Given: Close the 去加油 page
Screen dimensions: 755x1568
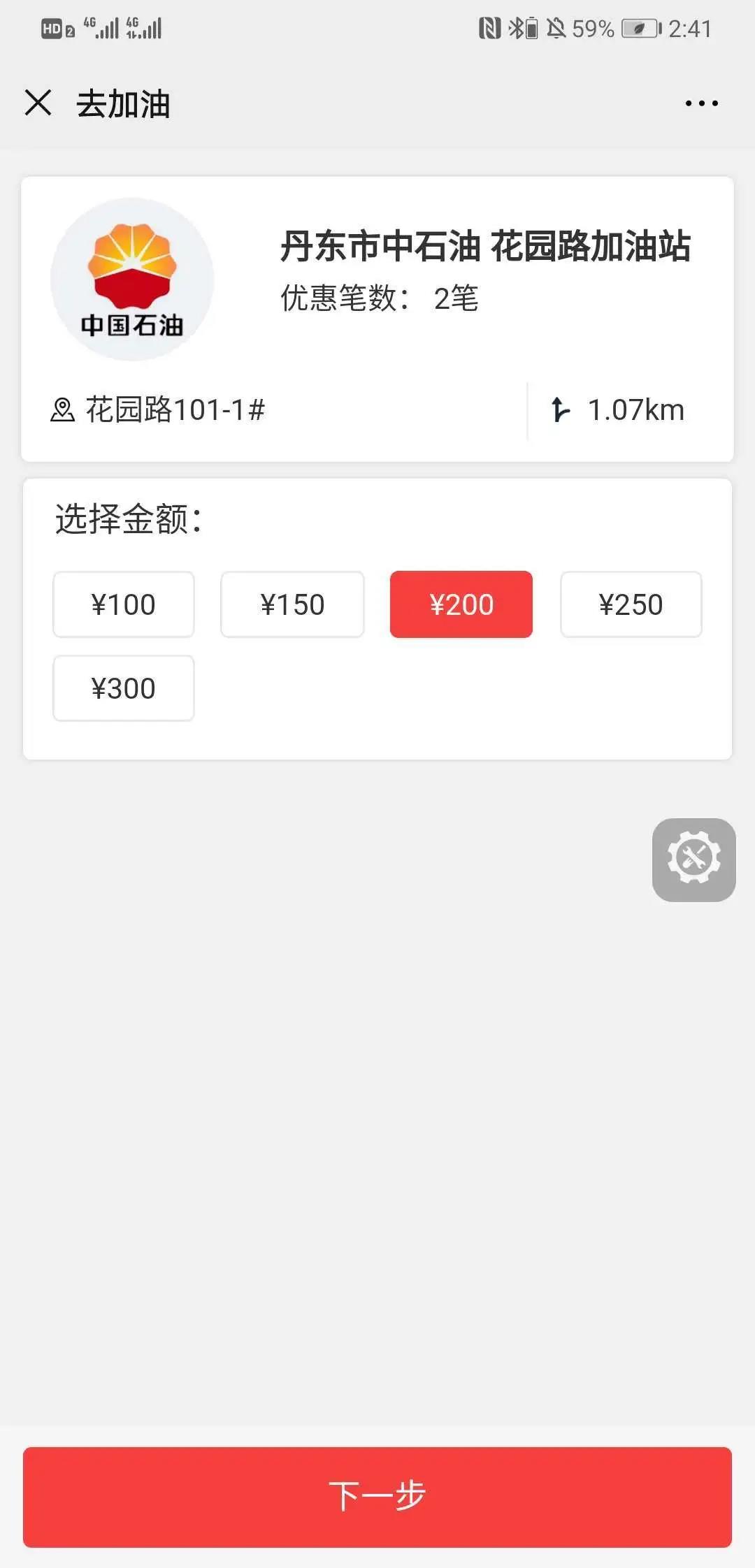Looking at the screenshot, I should click(x=38, y=103).
